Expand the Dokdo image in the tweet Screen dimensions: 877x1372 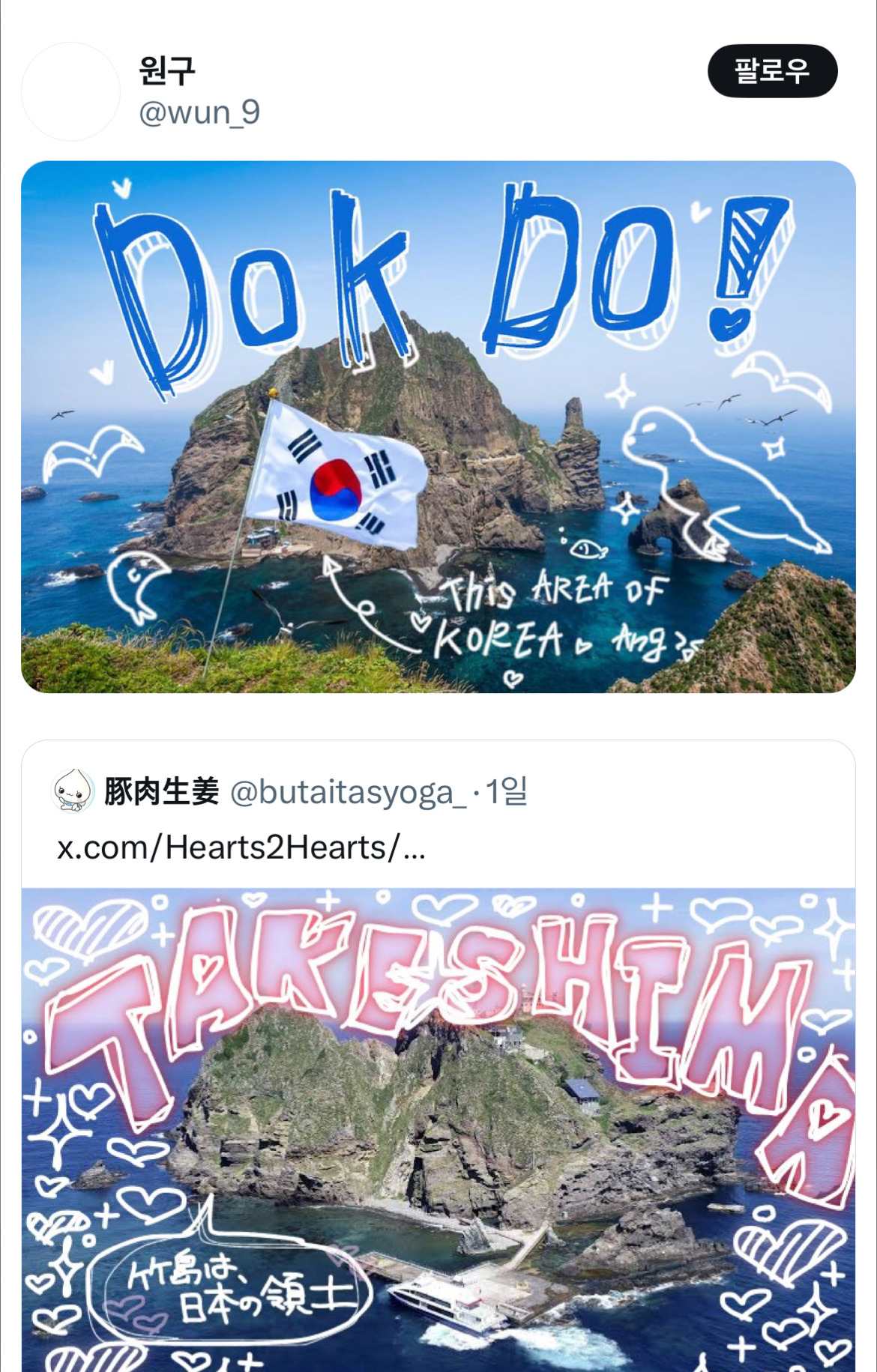click(x=438, y=426)
